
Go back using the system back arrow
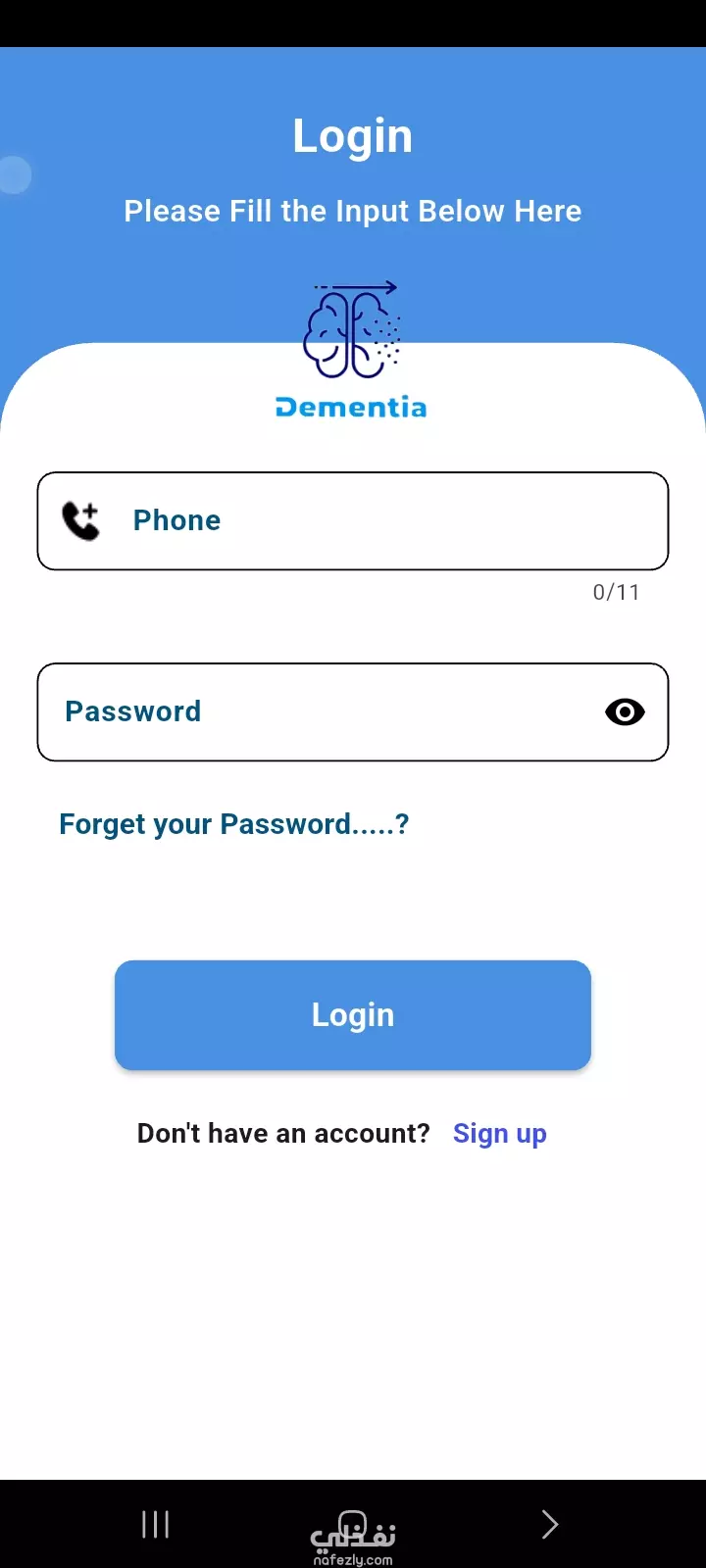[x=550, y=1524]
